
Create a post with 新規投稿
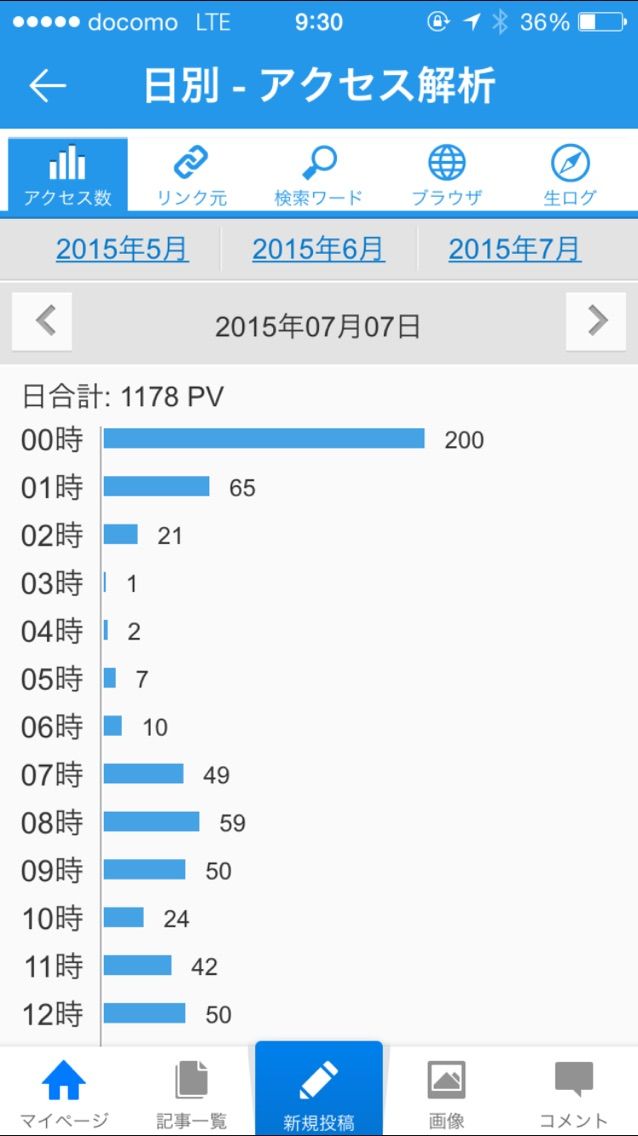(x=319, y=1092)
